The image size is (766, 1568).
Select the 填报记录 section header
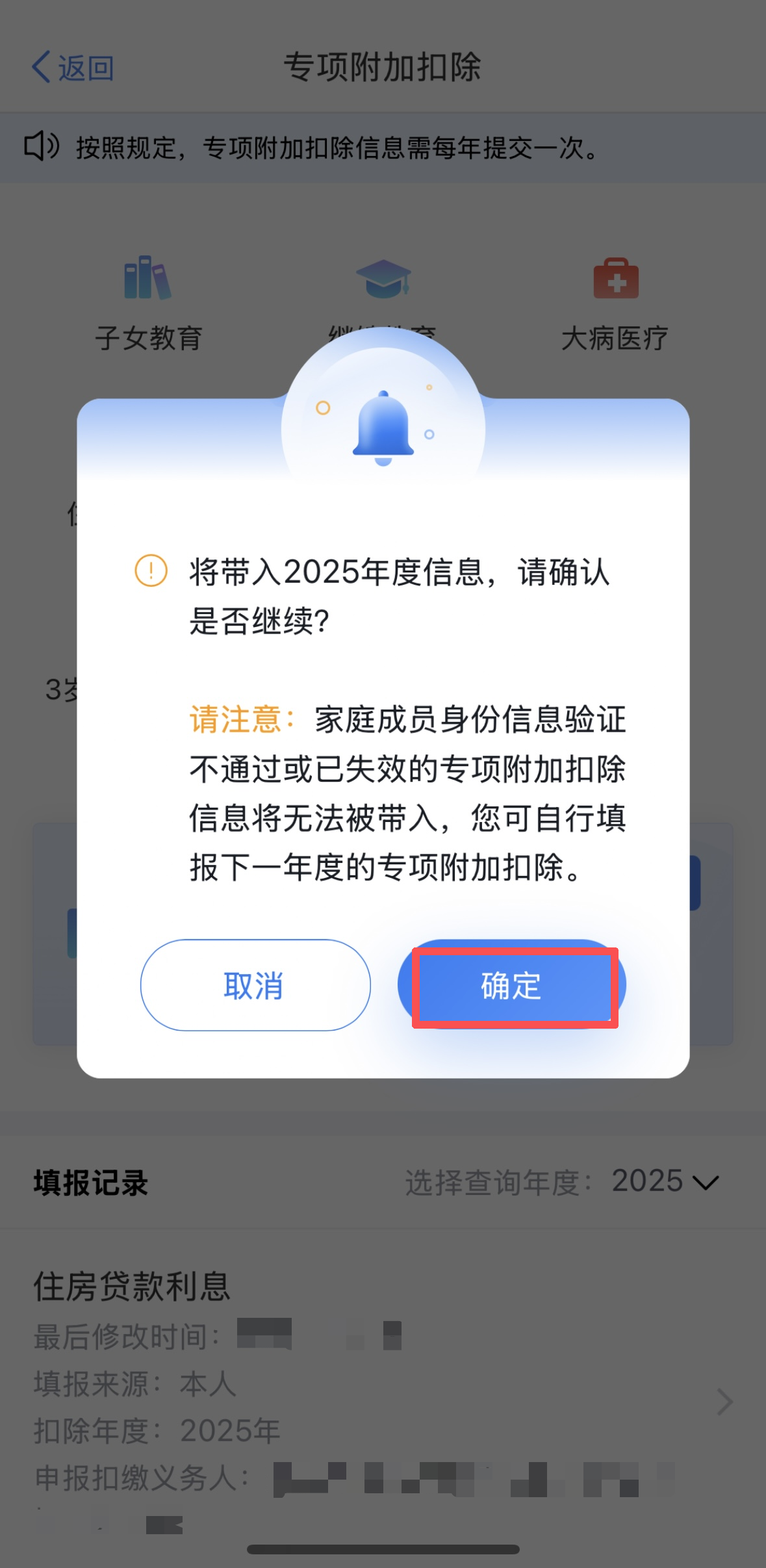[x=90, y=1181]
